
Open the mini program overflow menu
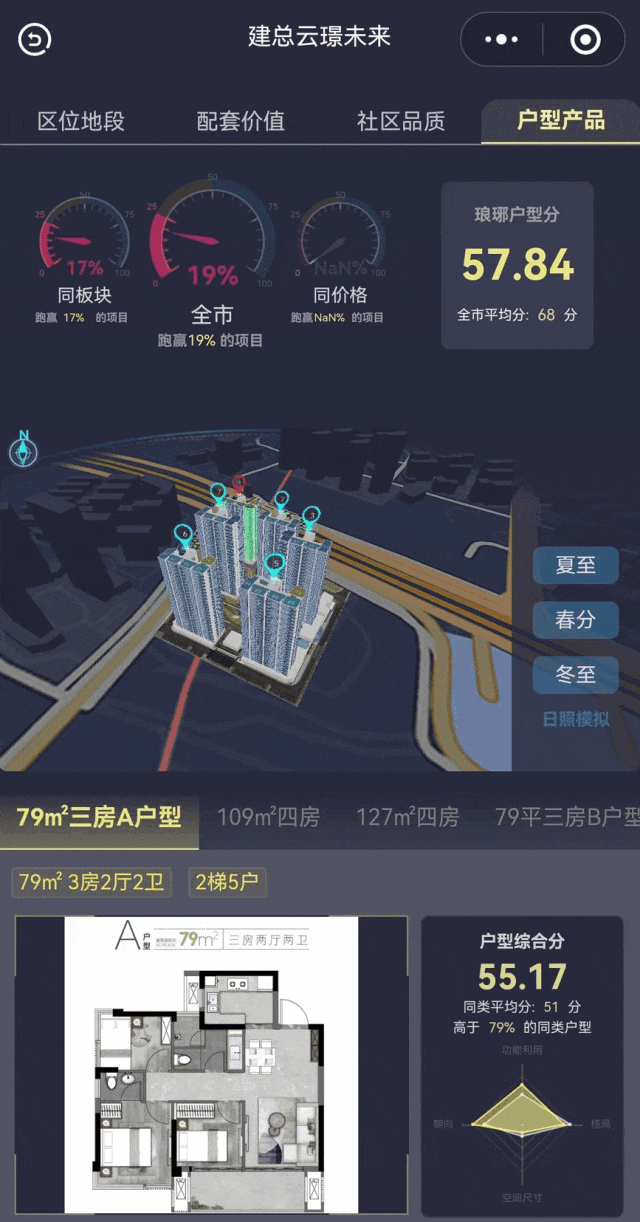(x=500, y=40)
